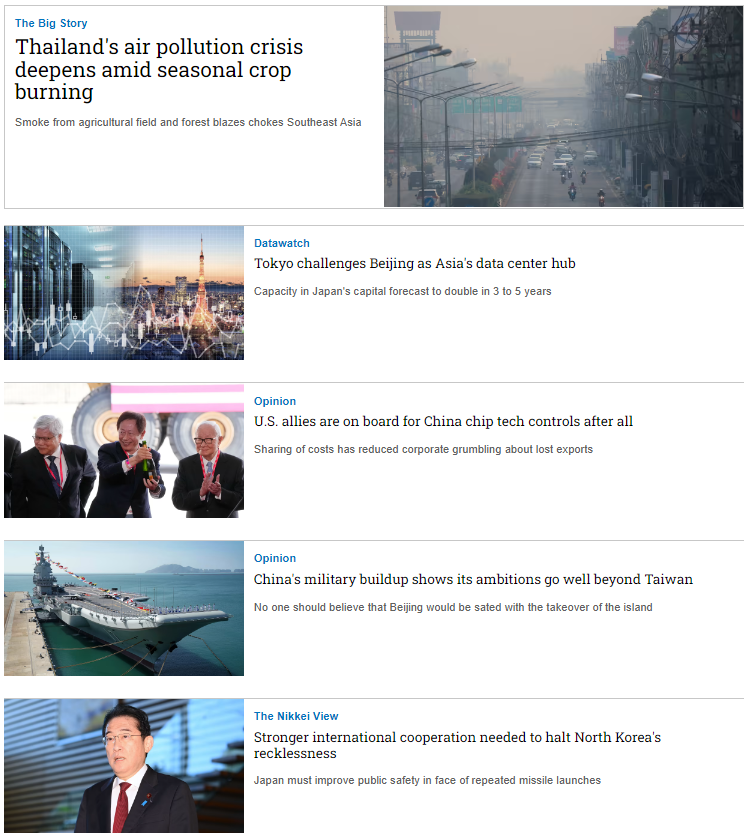750x840 pixels.
Task: Open the aircraft carrier article image
Action: pyautogui.click(x=124, y=608)
